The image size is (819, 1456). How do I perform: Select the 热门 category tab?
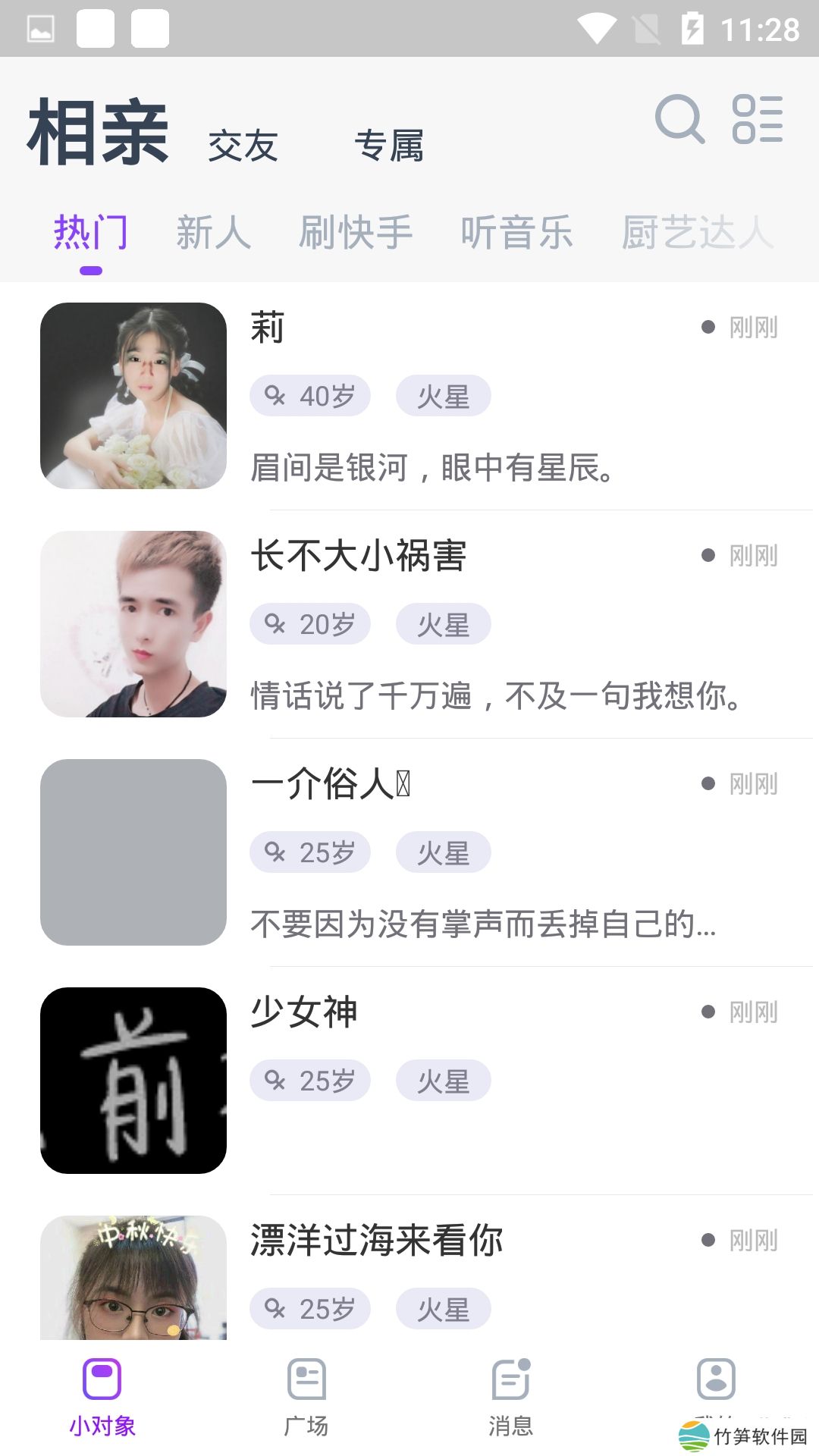(90, 232)
